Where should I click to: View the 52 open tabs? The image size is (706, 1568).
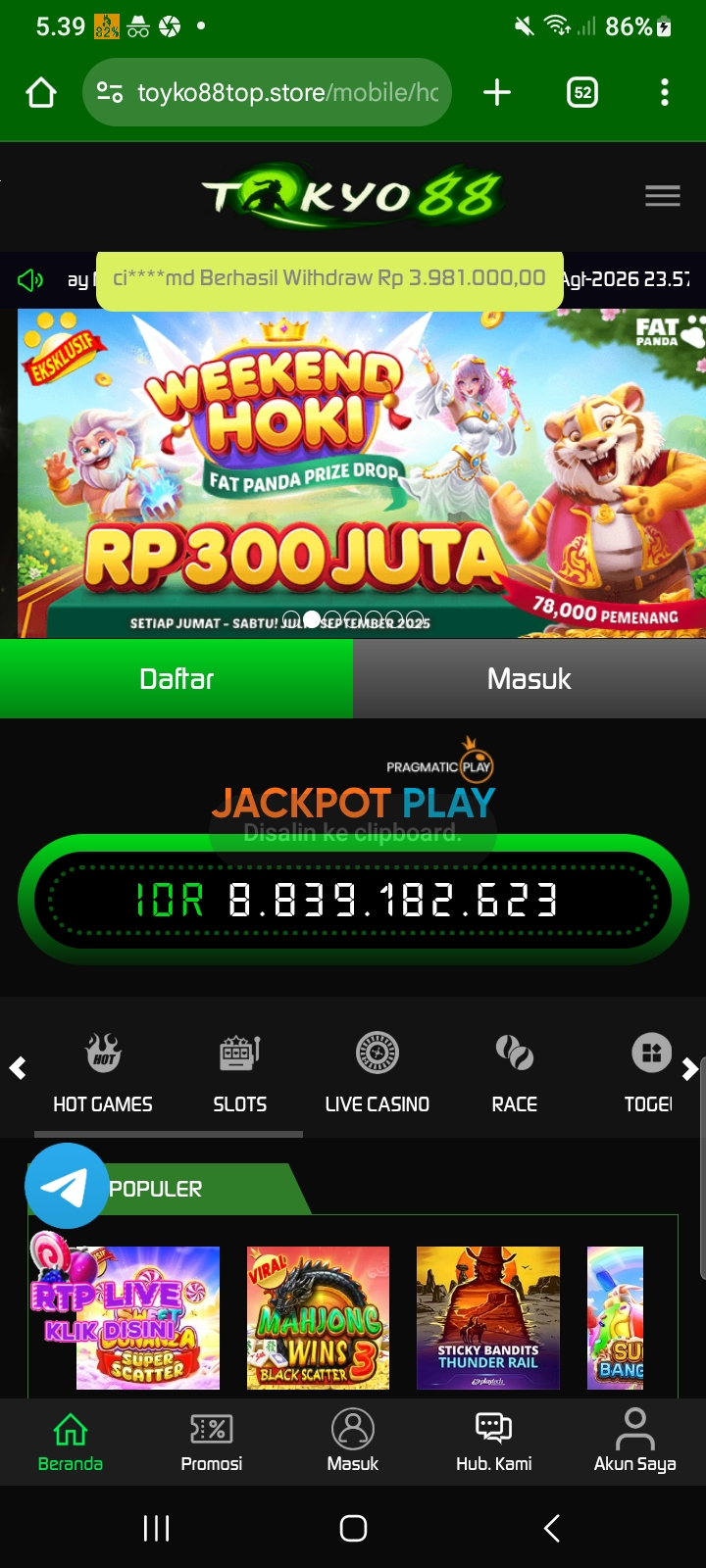point(582,93)
